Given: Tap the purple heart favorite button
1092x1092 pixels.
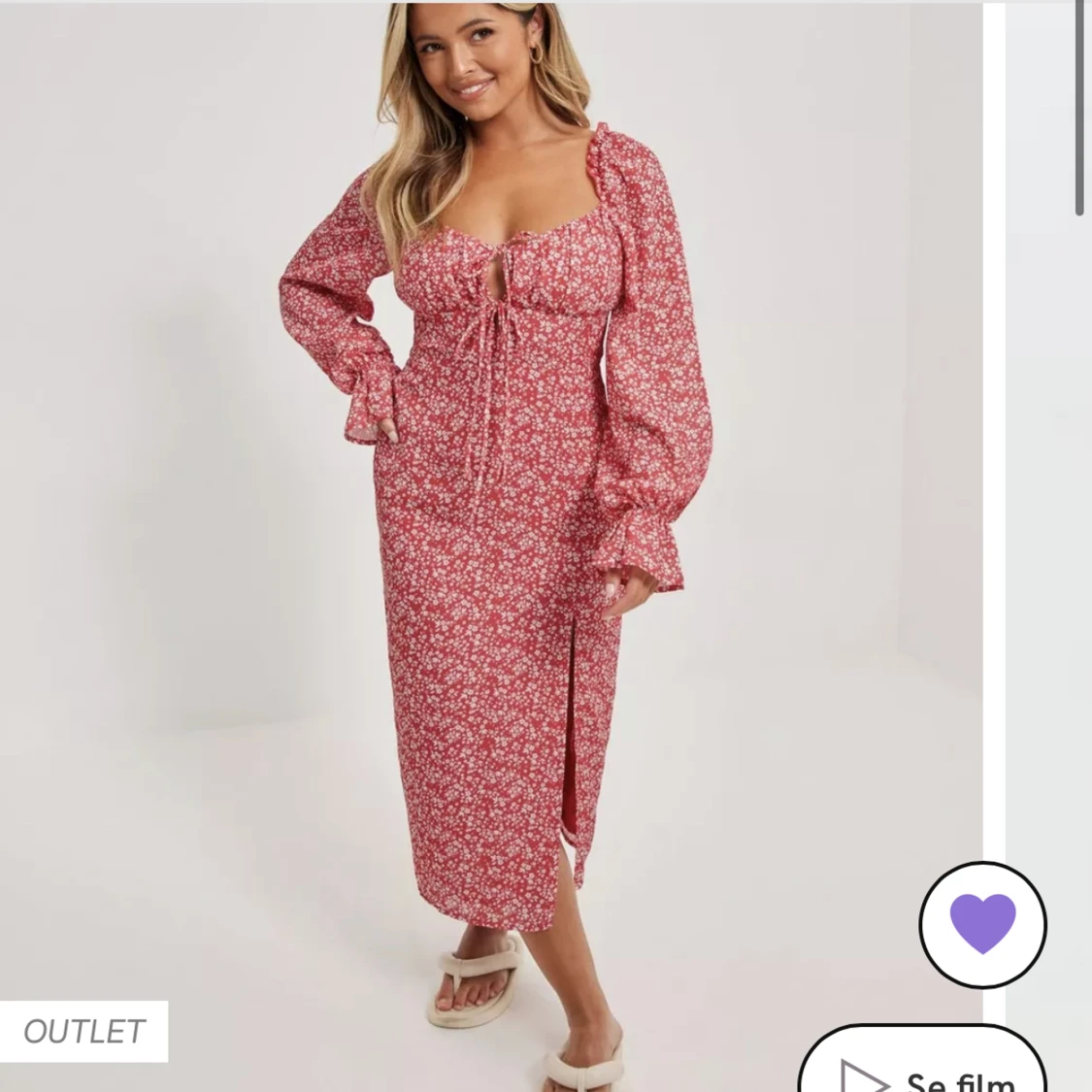Looking at the screenshot, I should (982, 924).
